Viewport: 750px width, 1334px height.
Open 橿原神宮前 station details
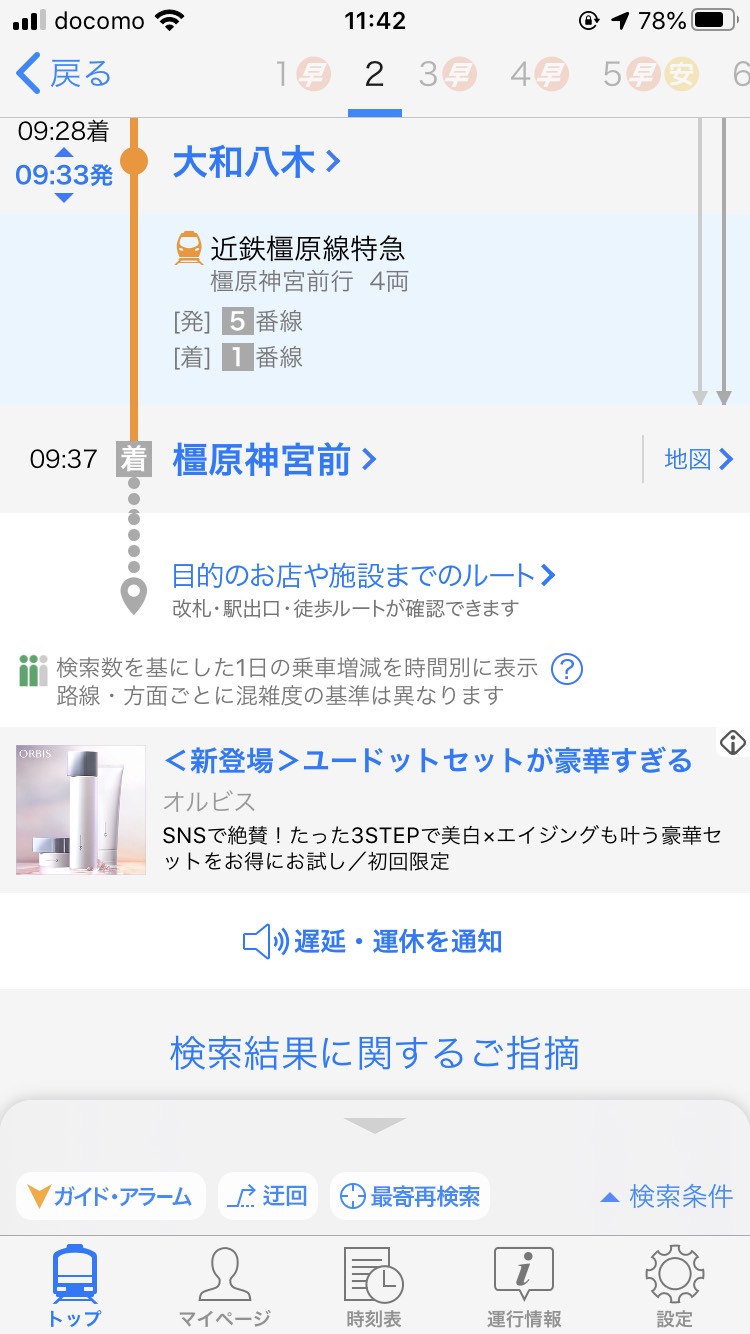[x=275, y=460]
